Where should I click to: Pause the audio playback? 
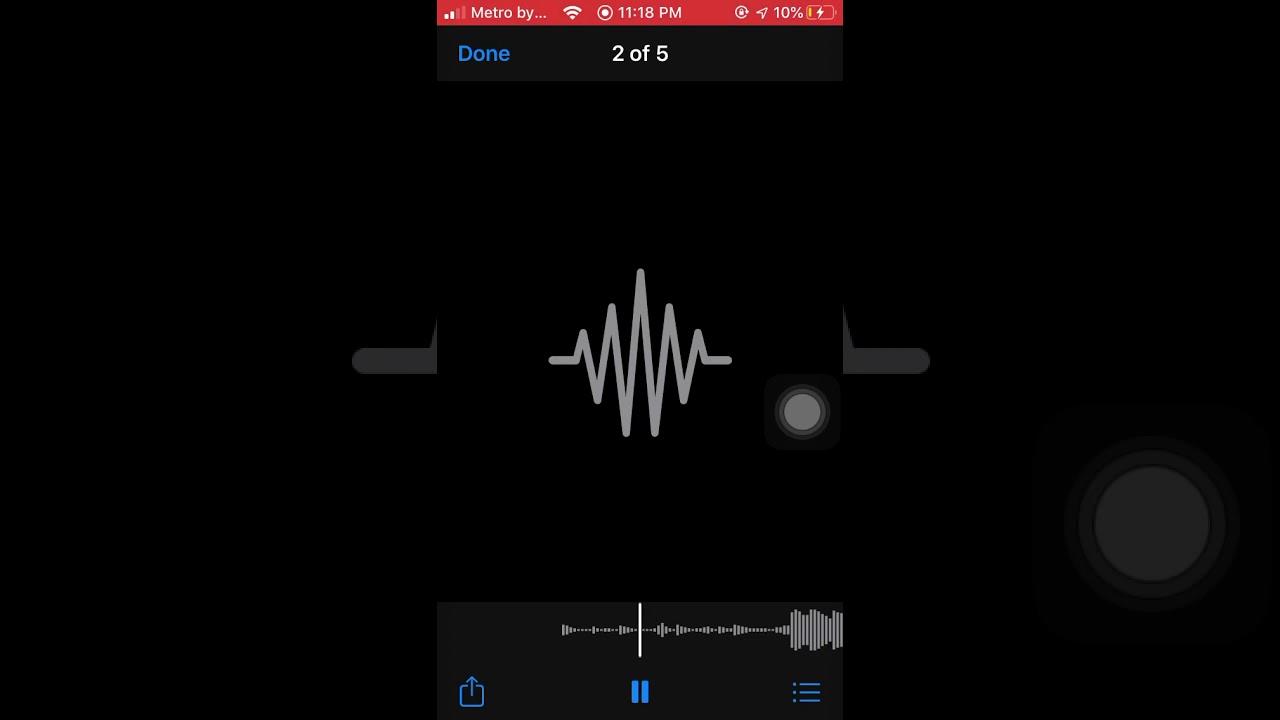[640, 692]
